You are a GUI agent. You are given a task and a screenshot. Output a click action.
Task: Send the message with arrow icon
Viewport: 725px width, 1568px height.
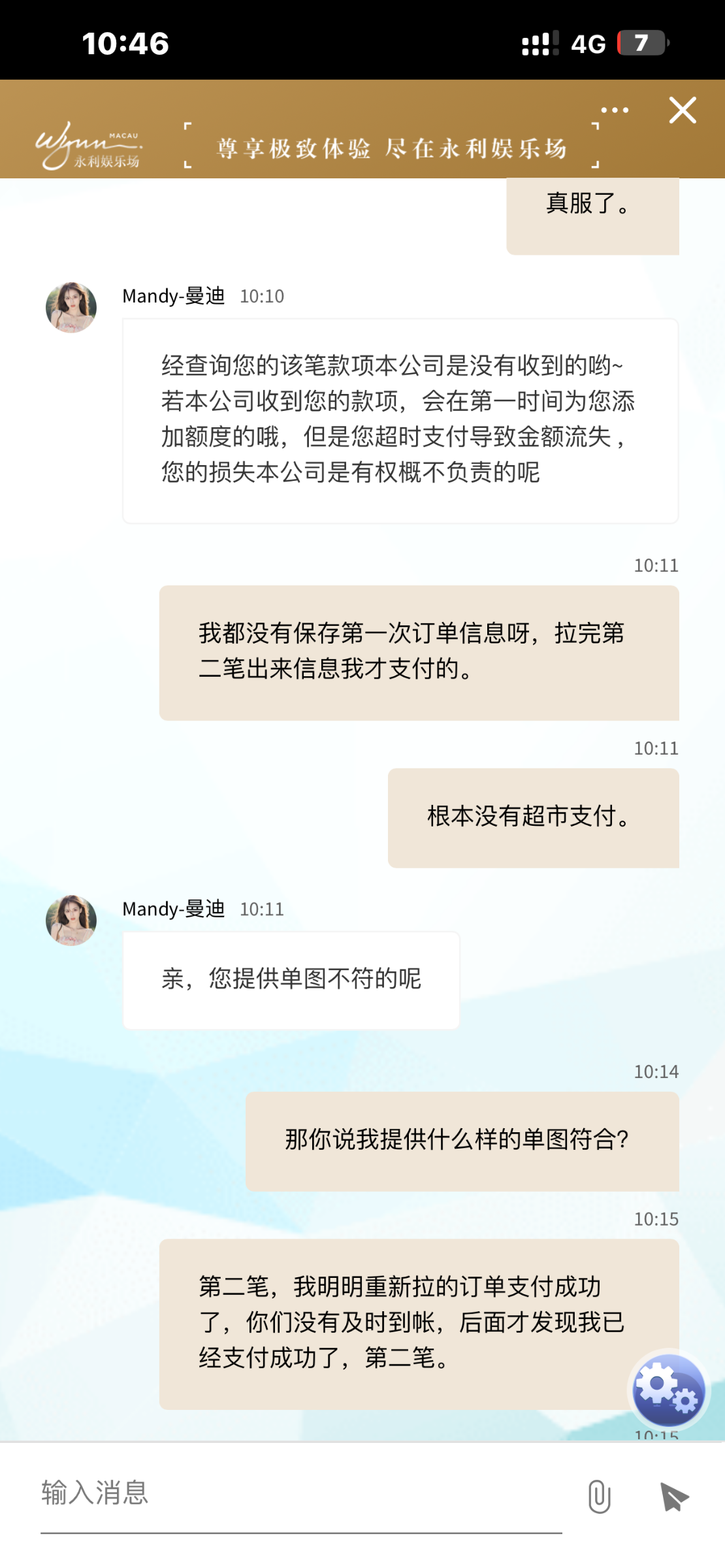tap(675, 1496)
